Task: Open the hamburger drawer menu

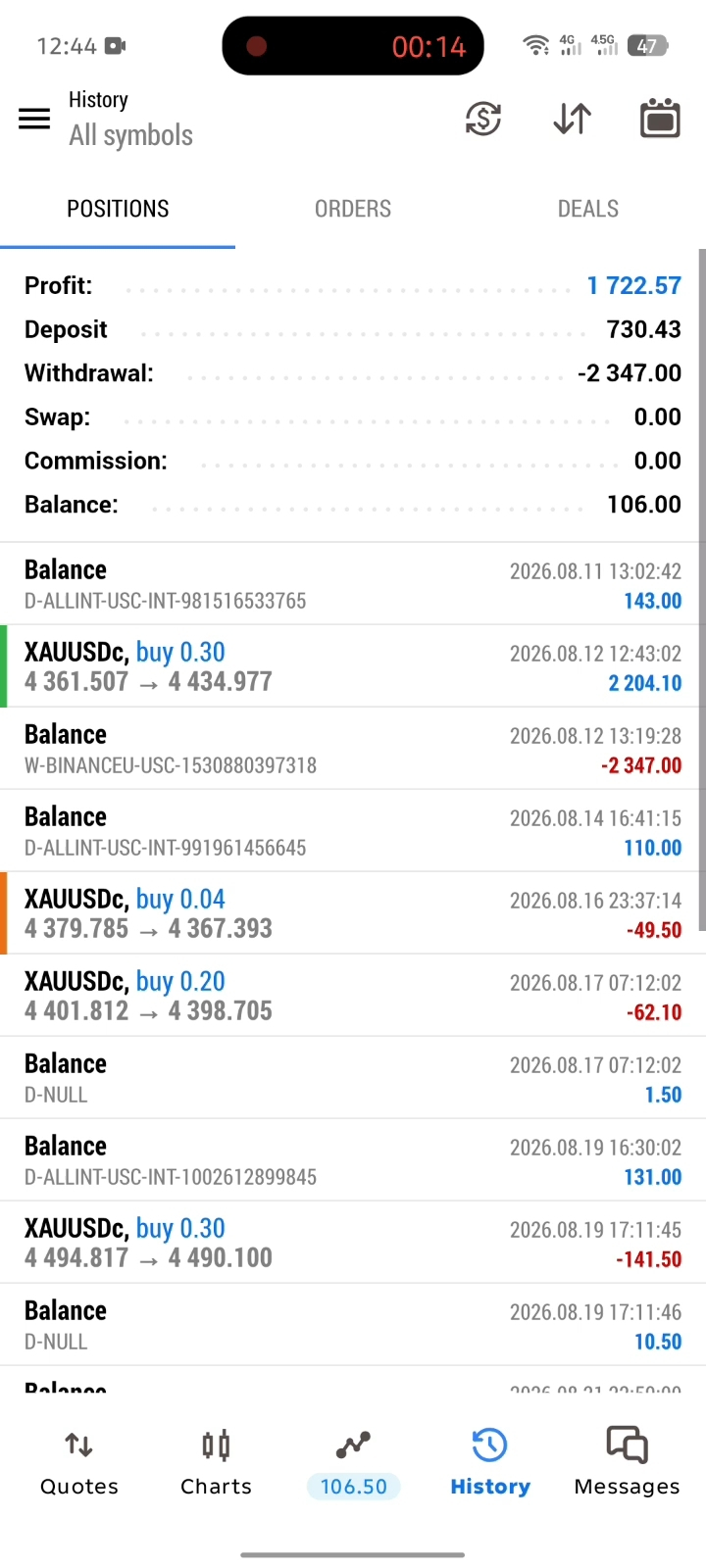Action: [34, 119]
